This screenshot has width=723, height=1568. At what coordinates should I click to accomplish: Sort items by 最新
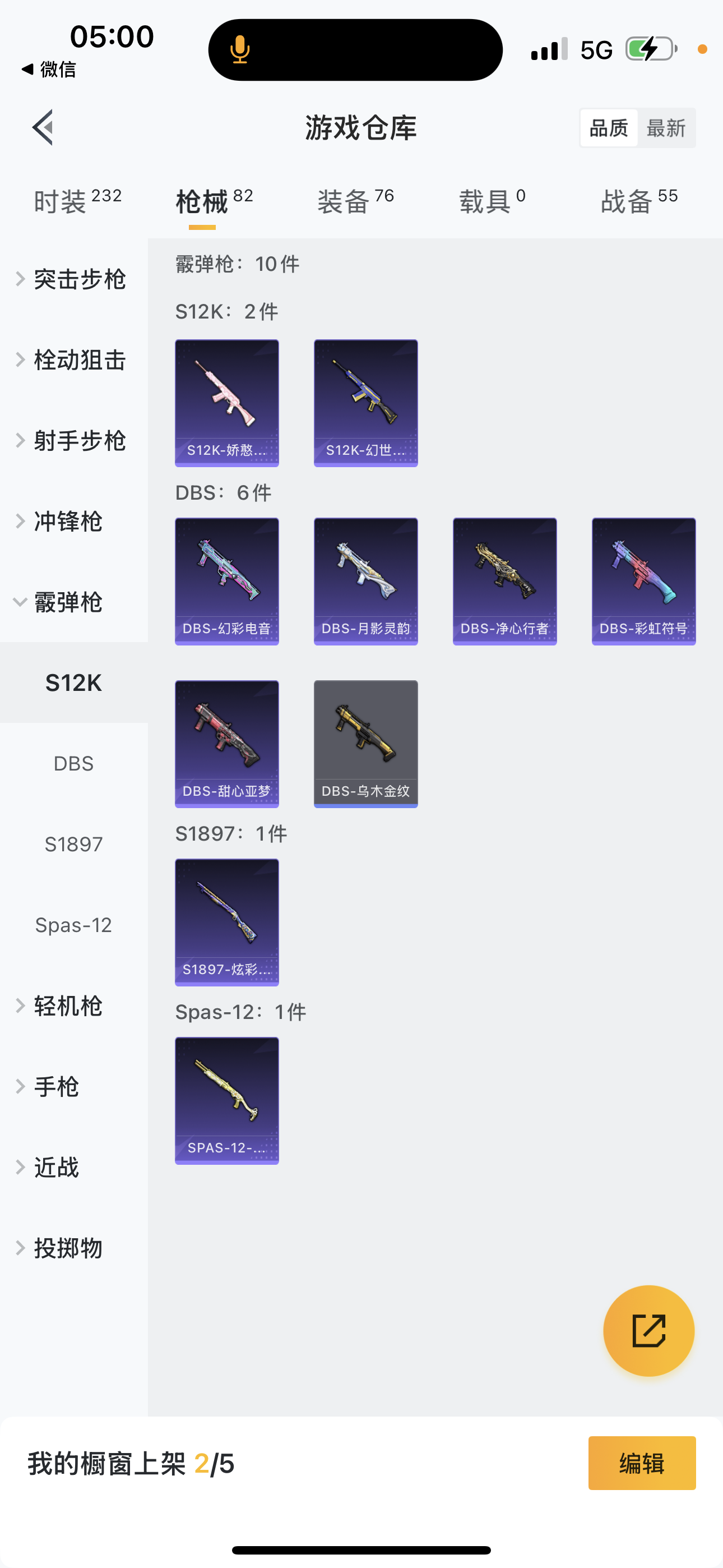(x=666, y=128)
